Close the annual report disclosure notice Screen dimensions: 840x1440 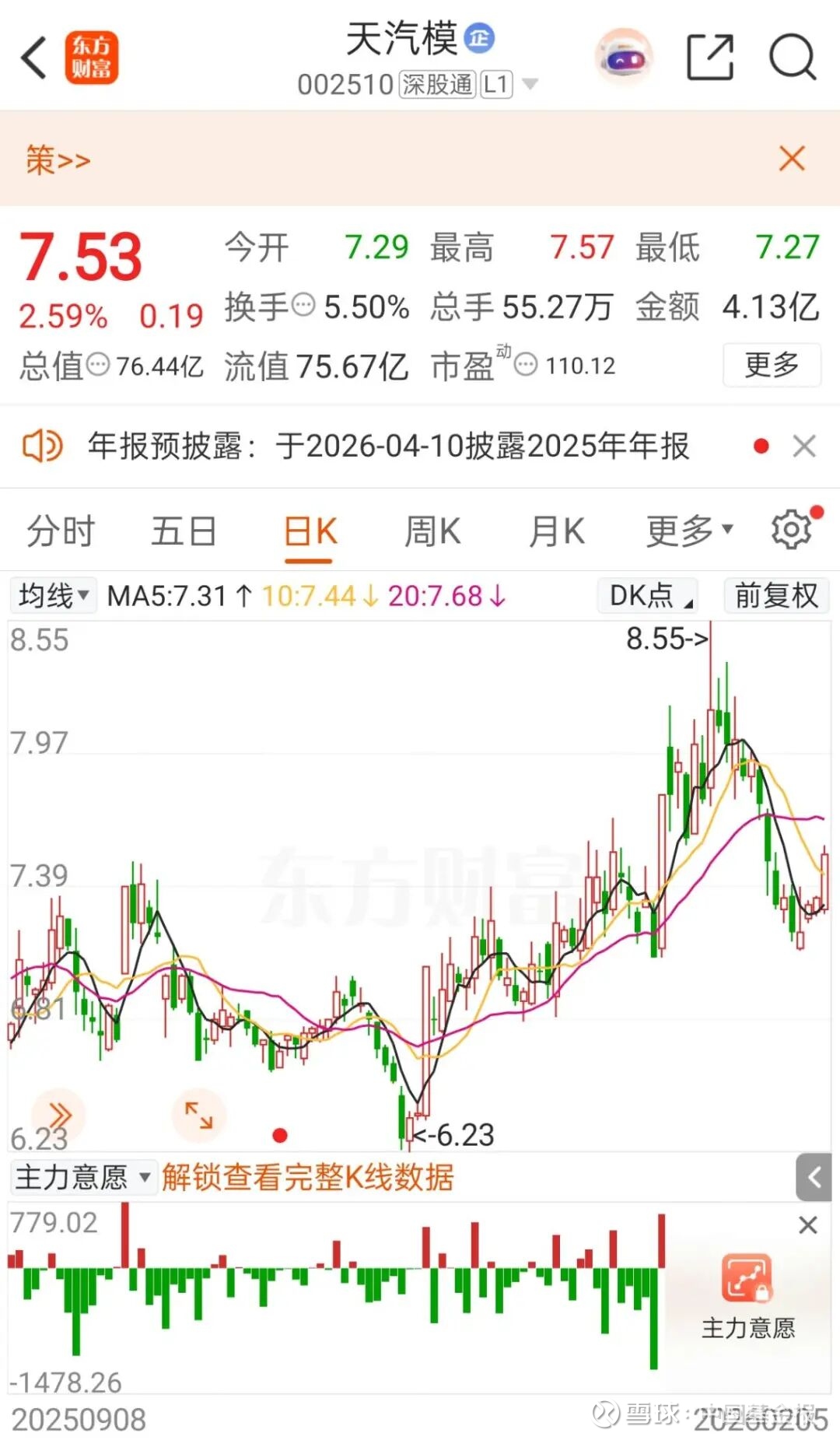click(x=804, y=447)
